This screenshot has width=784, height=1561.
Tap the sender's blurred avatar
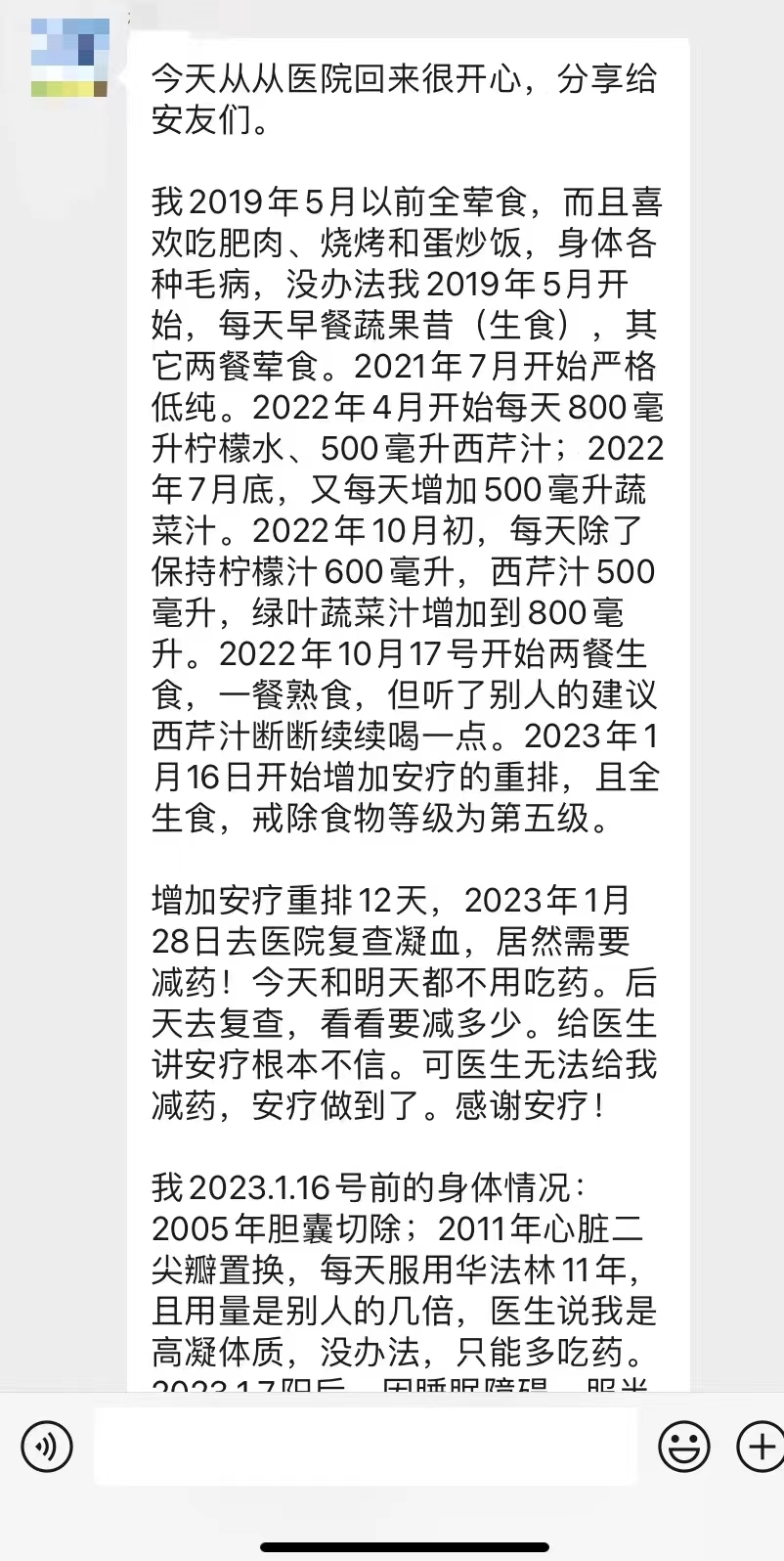point(68,58)
